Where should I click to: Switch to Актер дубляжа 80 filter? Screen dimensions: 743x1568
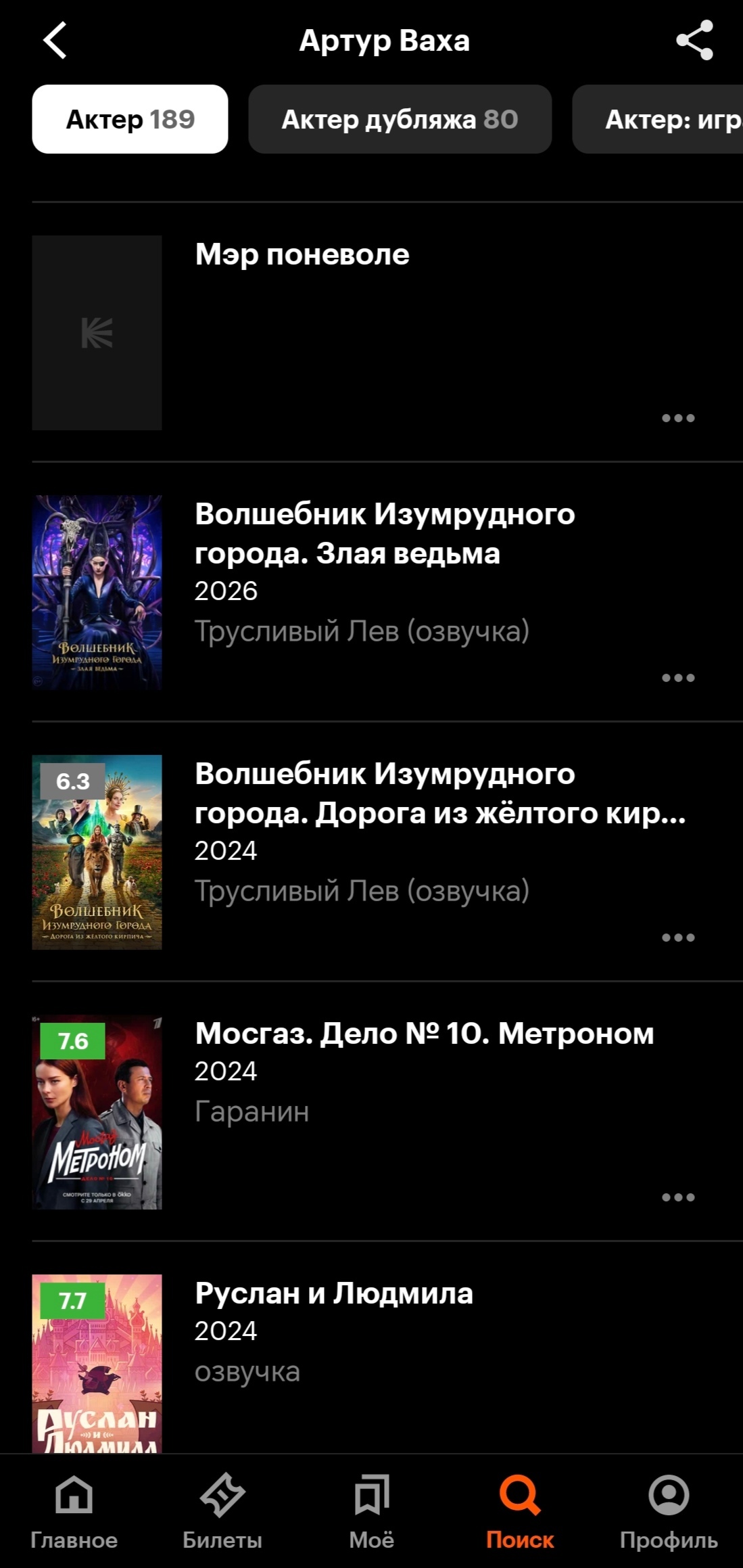[400, 120]
